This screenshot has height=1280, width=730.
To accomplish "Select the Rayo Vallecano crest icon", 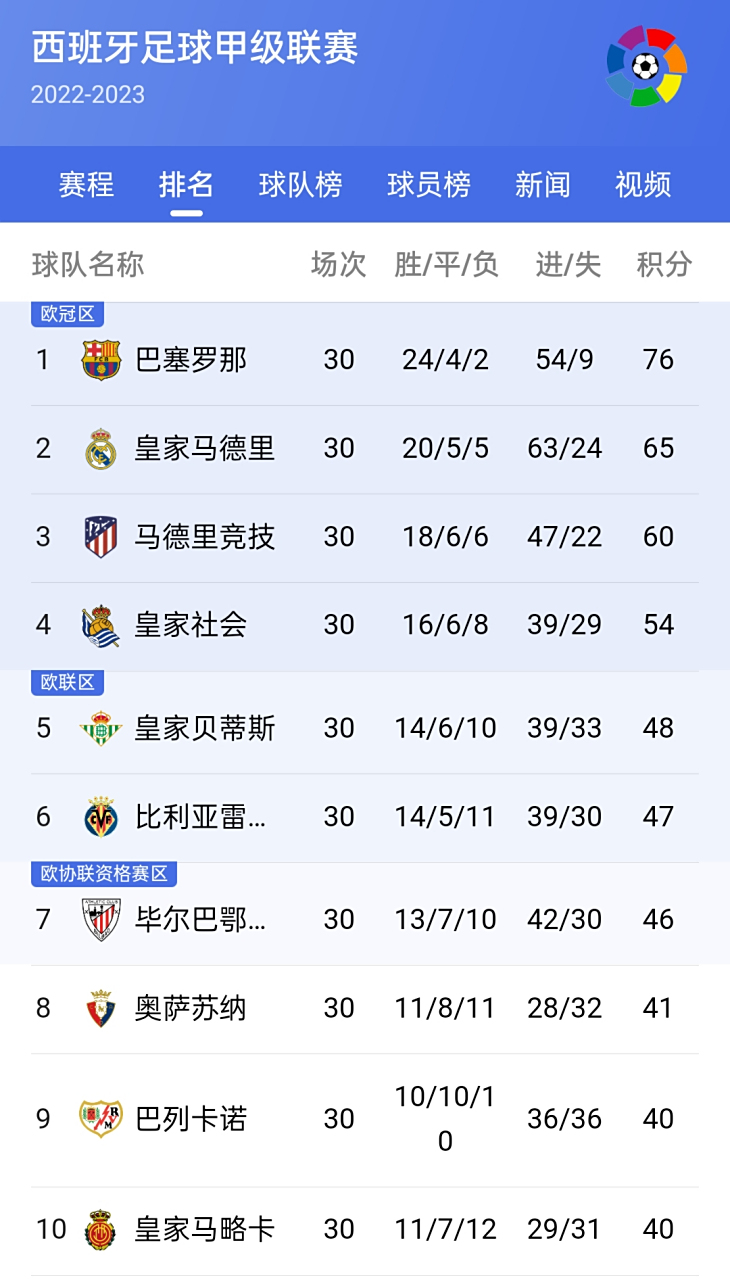I will (x=99, y=1118).
